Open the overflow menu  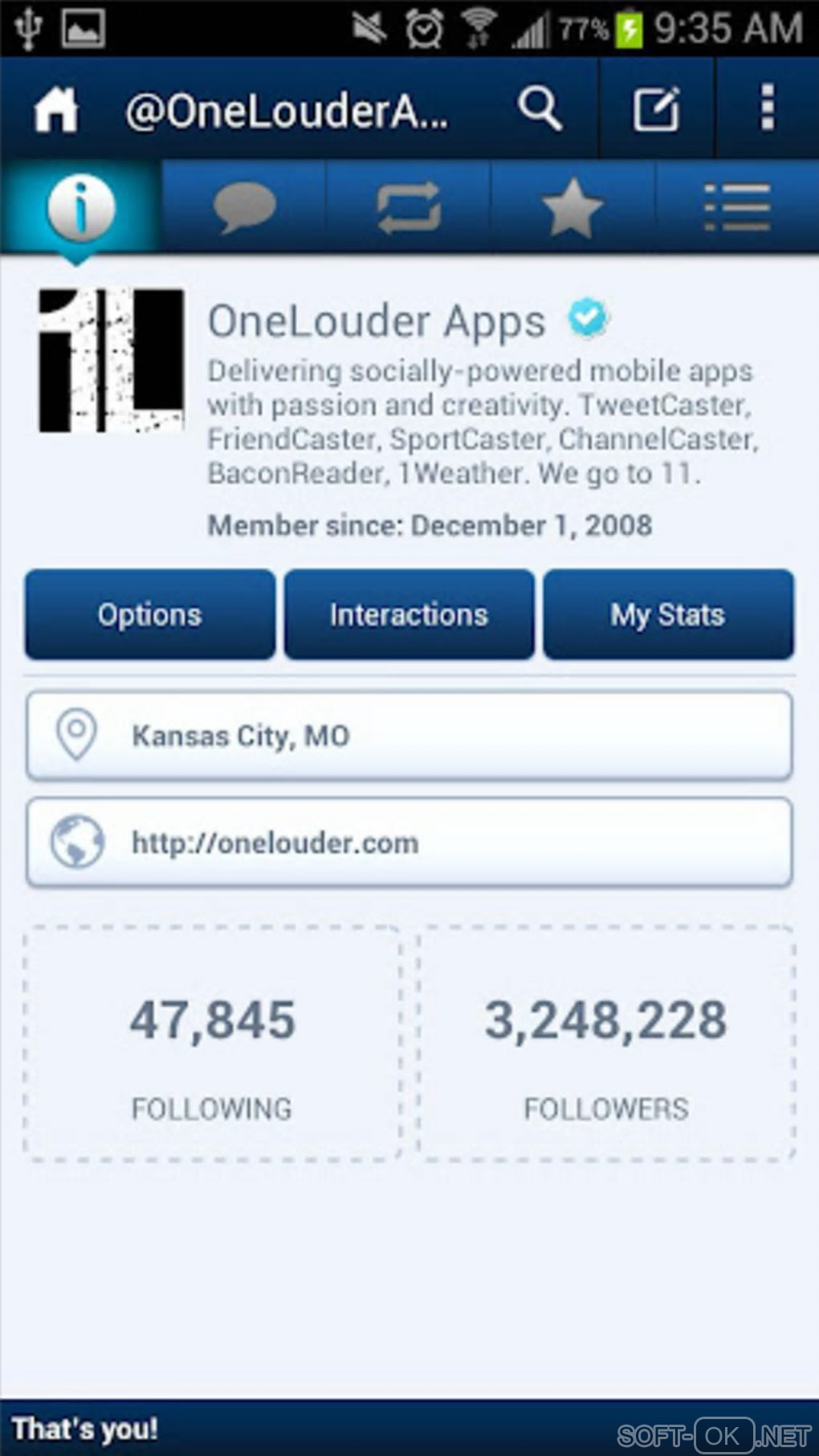[x=767, y=108]
